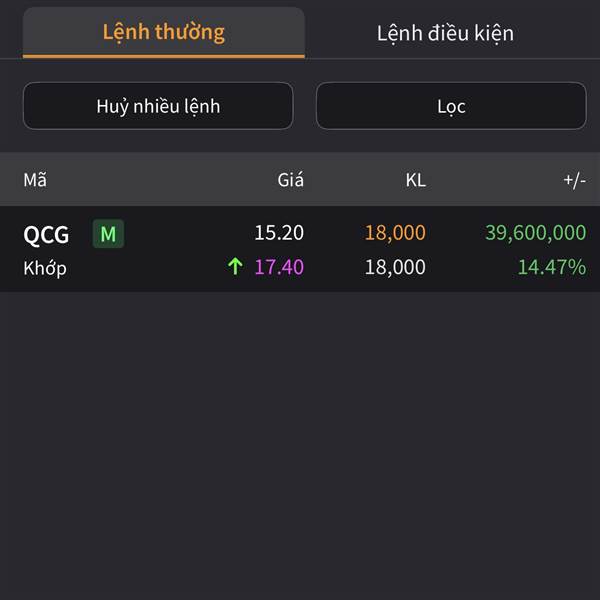Tap the Huỷ nhiều lệnh button
Screen dimensions: 600x600
tap(158, 106)
